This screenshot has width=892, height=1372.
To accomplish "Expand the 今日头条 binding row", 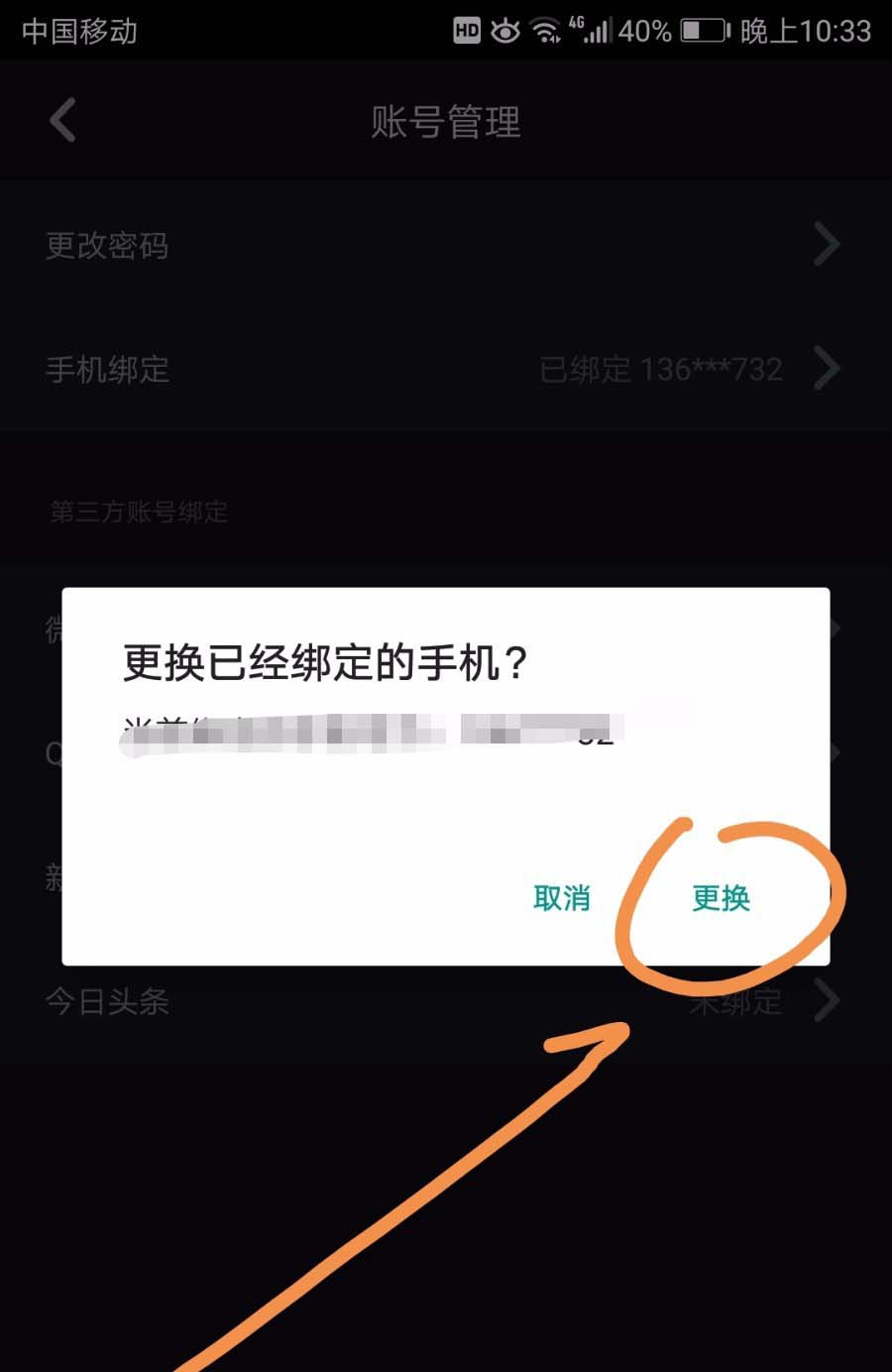I will (x=109, y=1001).
